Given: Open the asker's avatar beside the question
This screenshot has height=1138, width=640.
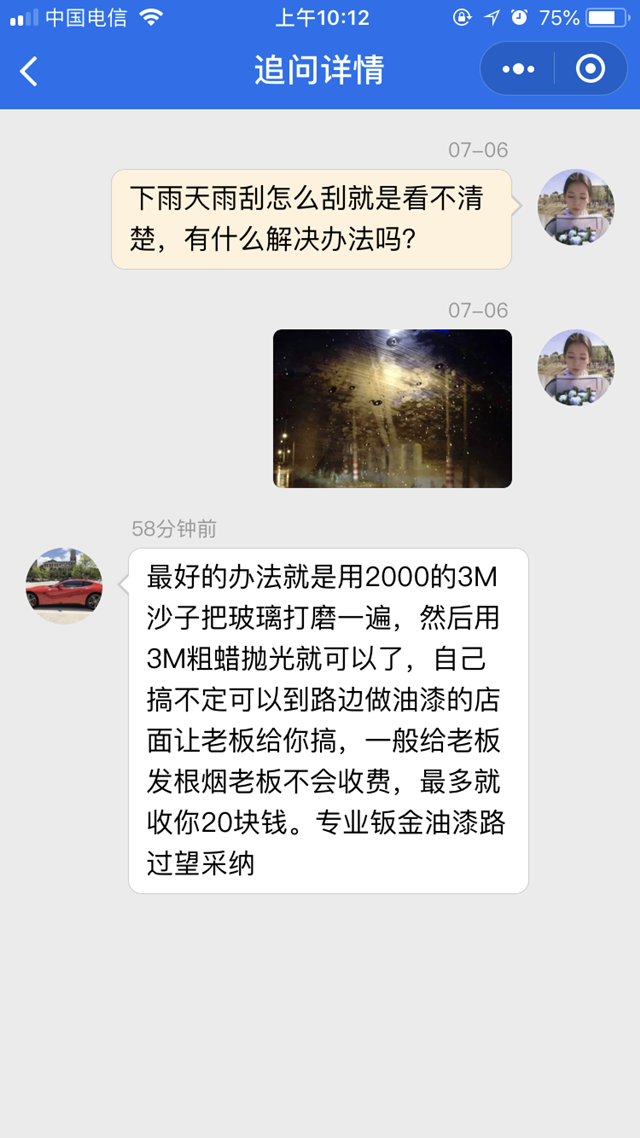Looking at the screenshot, I should pyautogui.click(x=576, y=207).
